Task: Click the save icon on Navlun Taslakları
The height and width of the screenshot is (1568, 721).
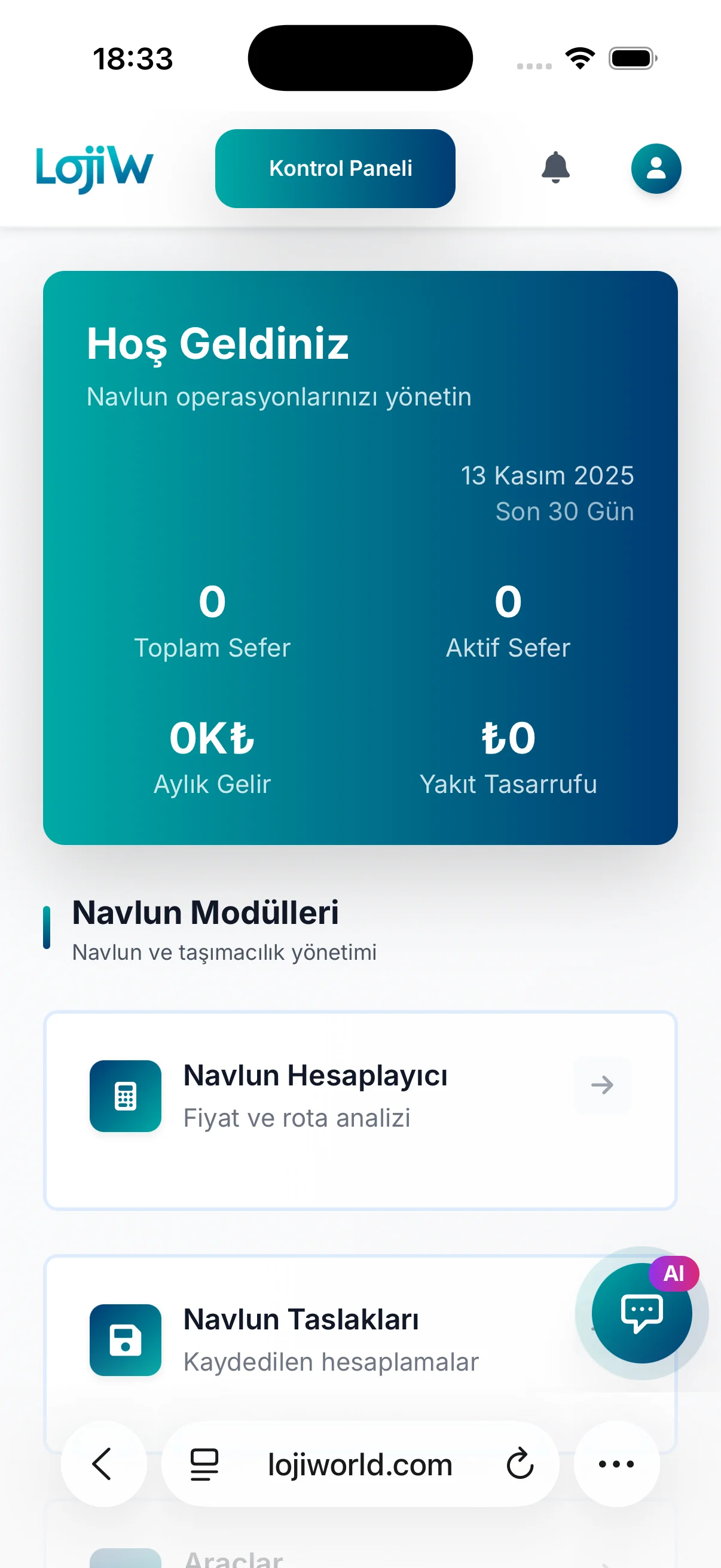Action: pos(125,1340)
